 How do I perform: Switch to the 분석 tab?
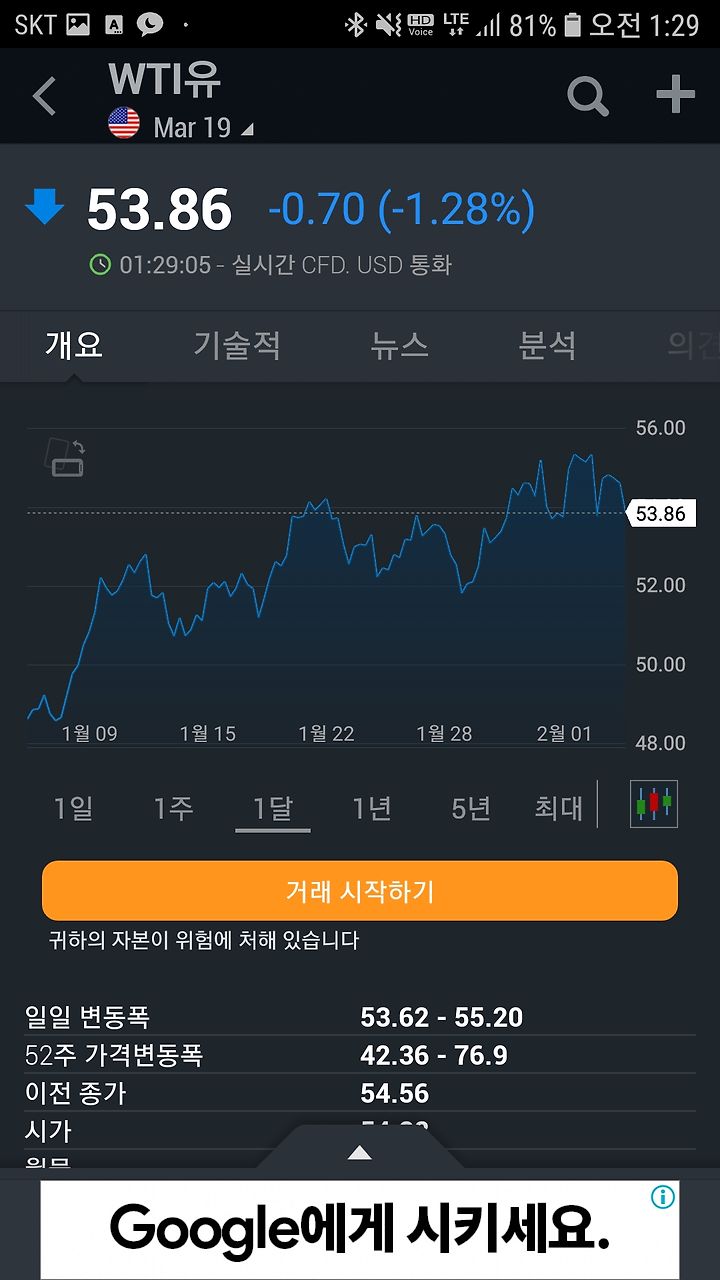[547, 345]
